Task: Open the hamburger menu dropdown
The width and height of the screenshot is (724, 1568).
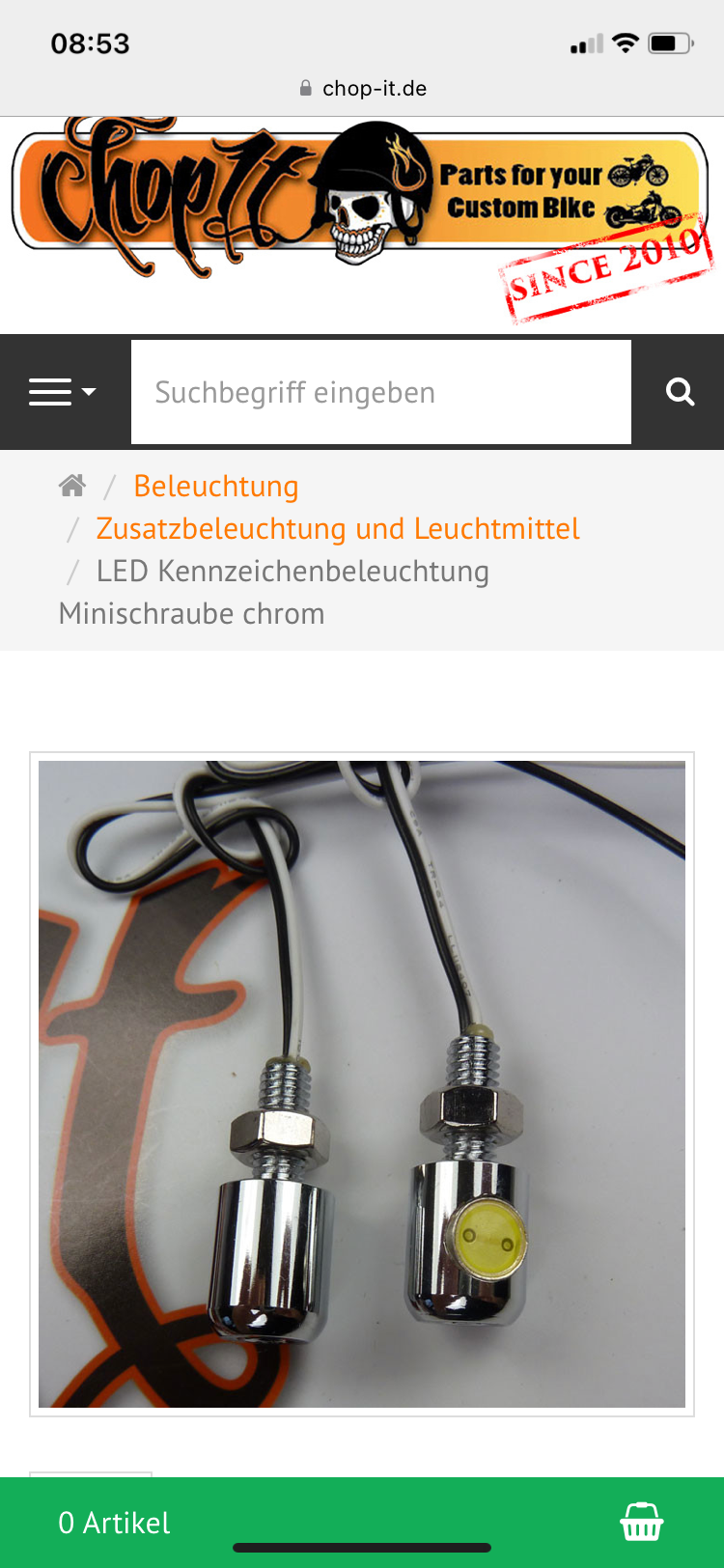Action: [63, 392]
